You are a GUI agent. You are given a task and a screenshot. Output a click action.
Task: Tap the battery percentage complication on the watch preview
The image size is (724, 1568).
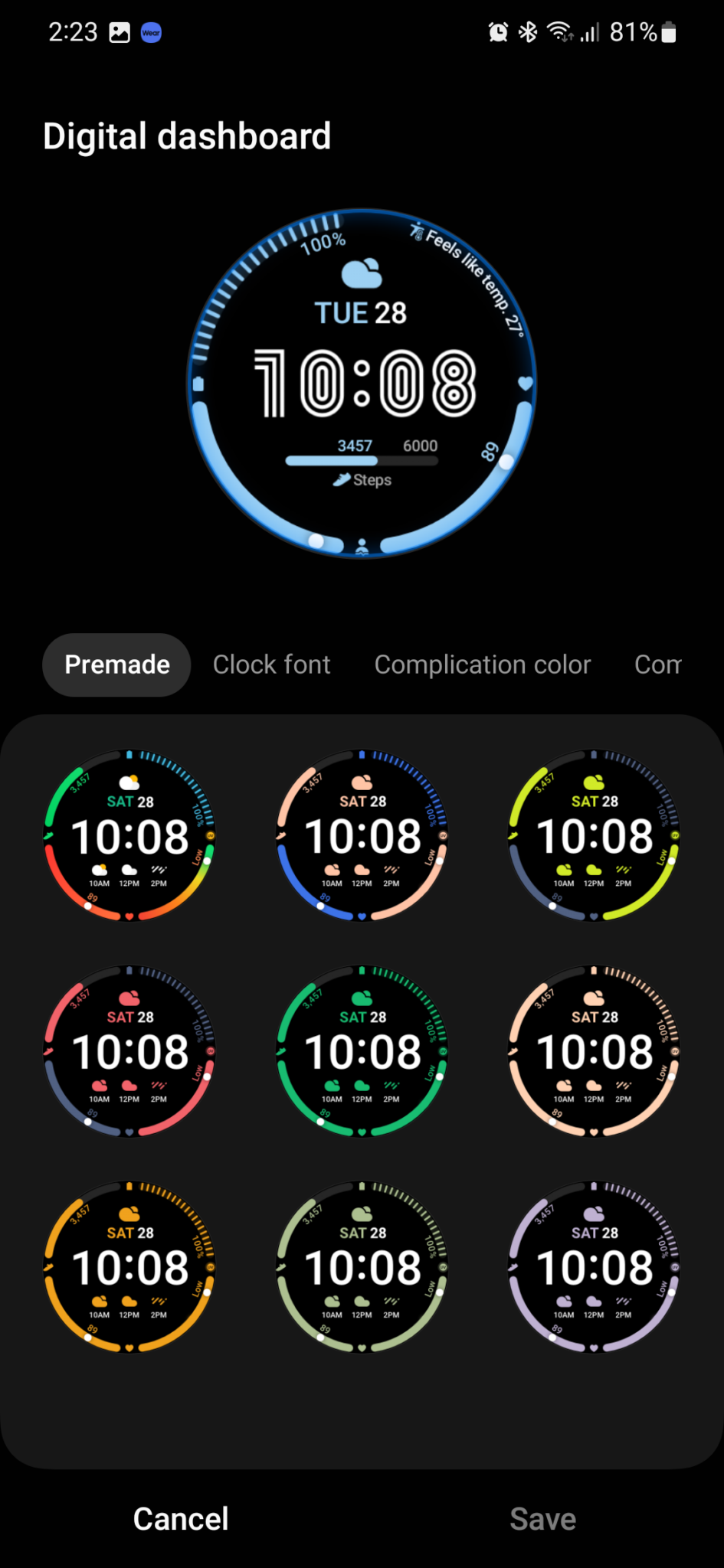322,243
